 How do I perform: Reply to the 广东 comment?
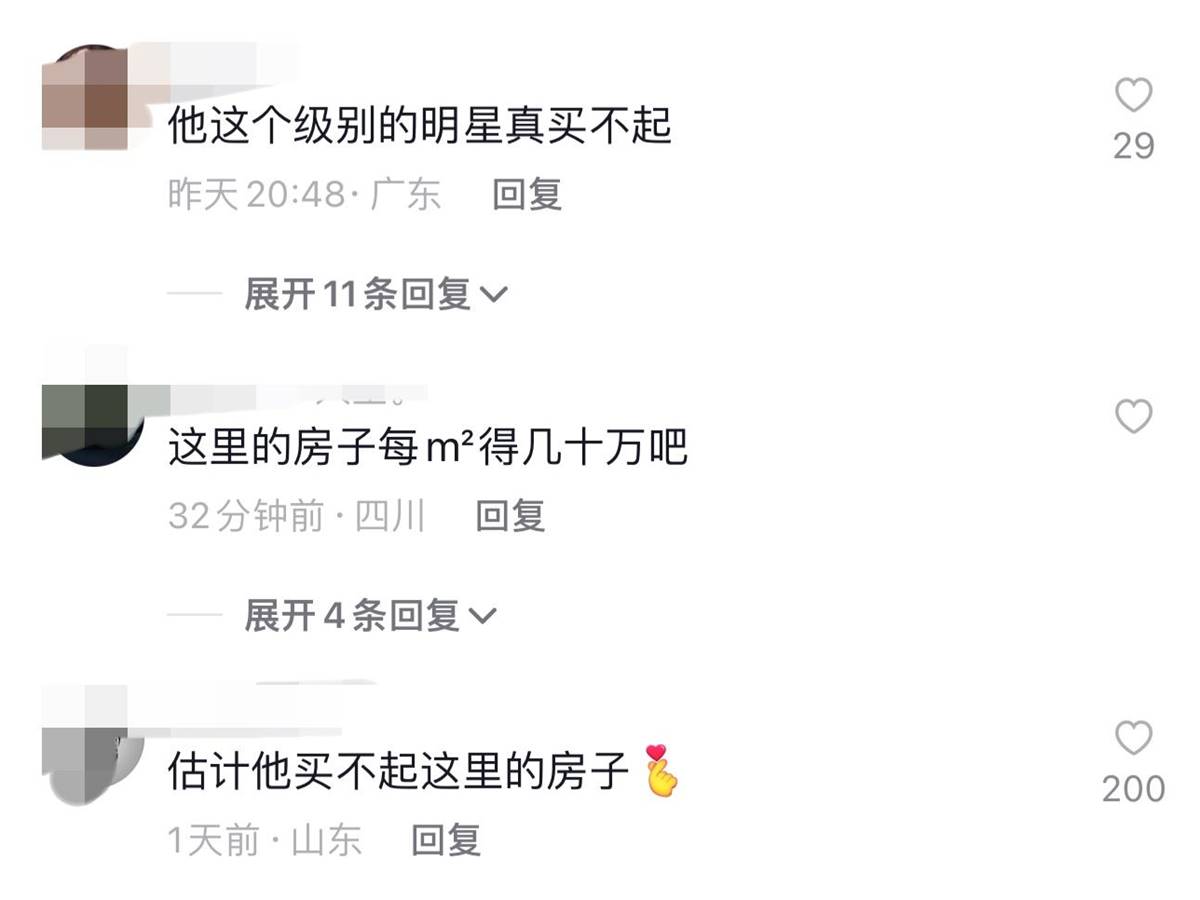[x=527, y=194]
